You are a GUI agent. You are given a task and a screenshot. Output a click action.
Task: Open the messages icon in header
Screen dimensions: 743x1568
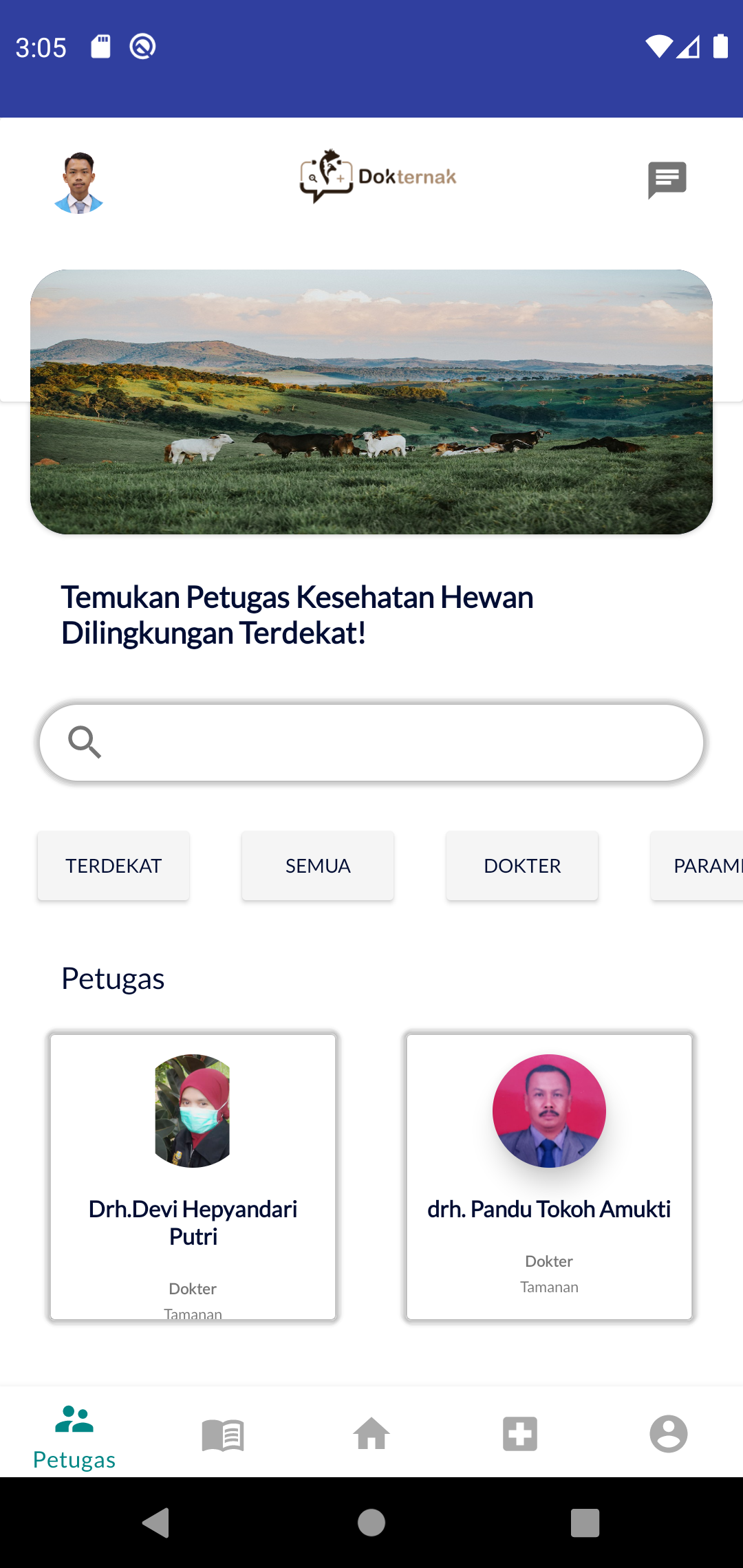(667, 180)
